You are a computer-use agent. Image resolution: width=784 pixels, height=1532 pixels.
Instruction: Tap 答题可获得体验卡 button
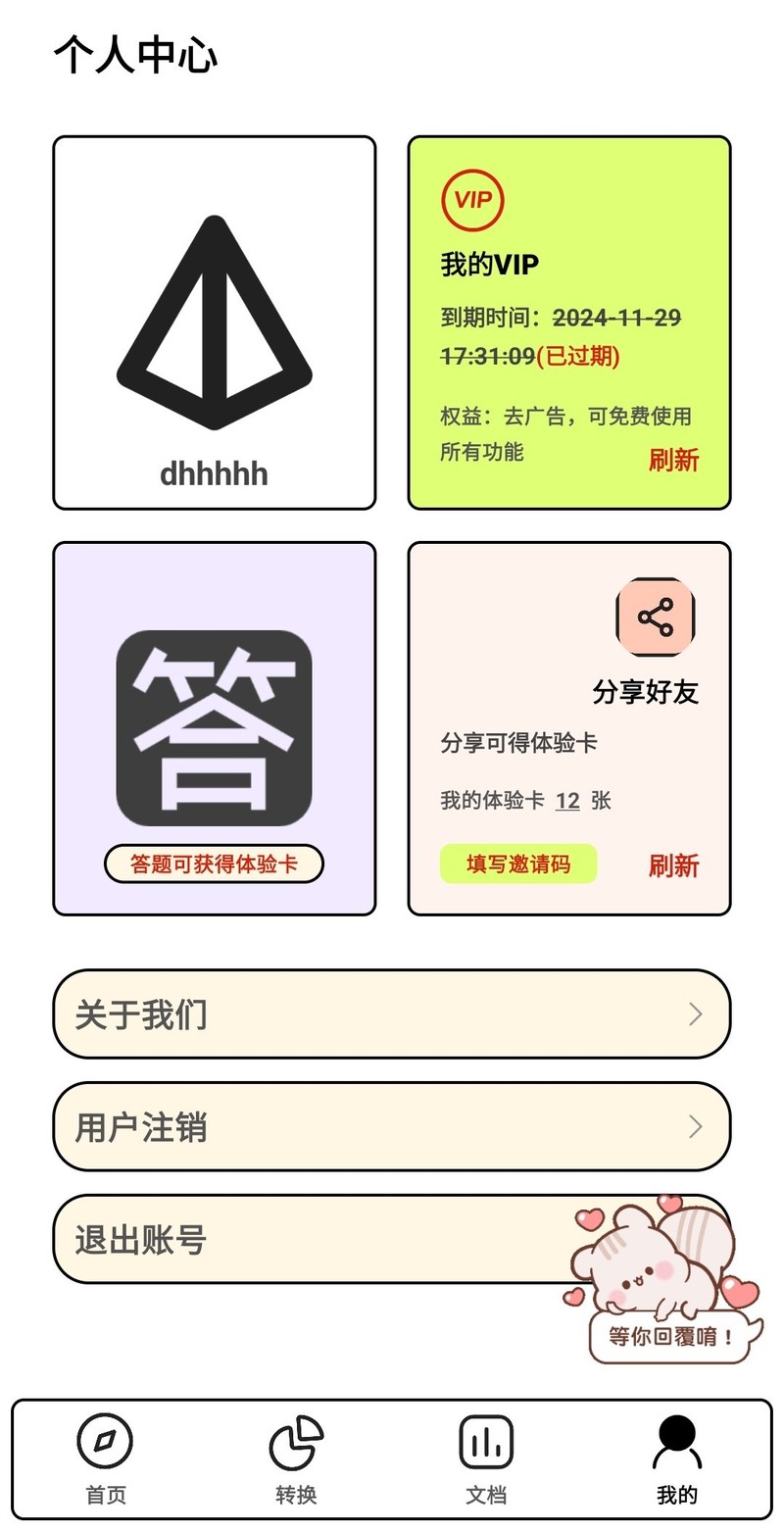pyautogui.click(x=214, y=864)
